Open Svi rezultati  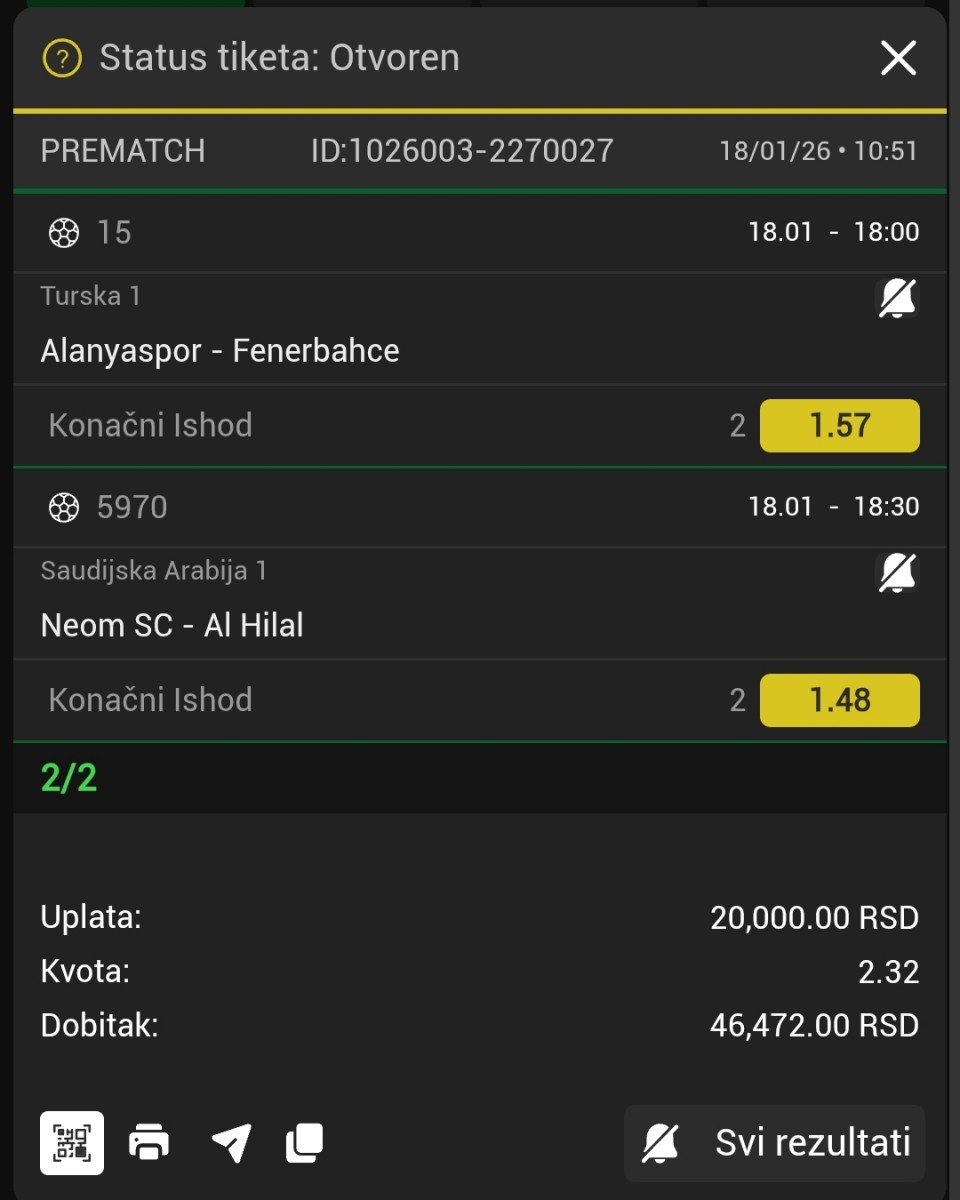pyautogui.click(x=775, y=1142)
